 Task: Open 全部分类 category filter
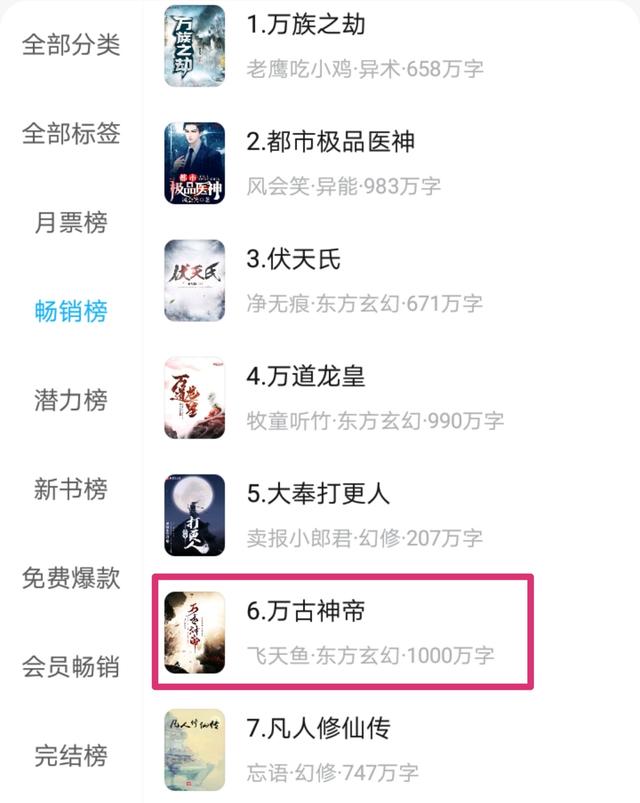71,45
